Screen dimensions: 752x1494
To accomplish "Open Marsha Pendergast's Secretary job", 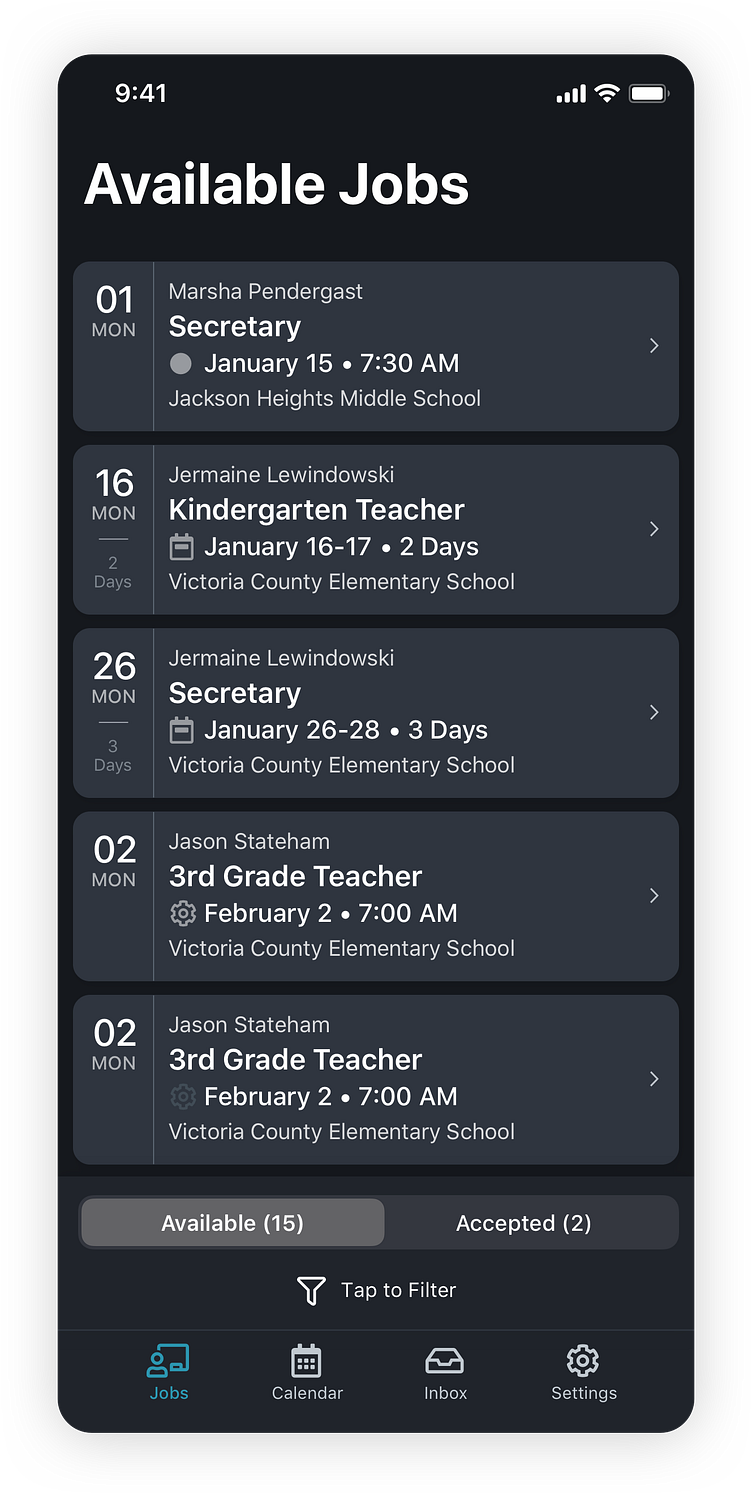I will point(376,346).
